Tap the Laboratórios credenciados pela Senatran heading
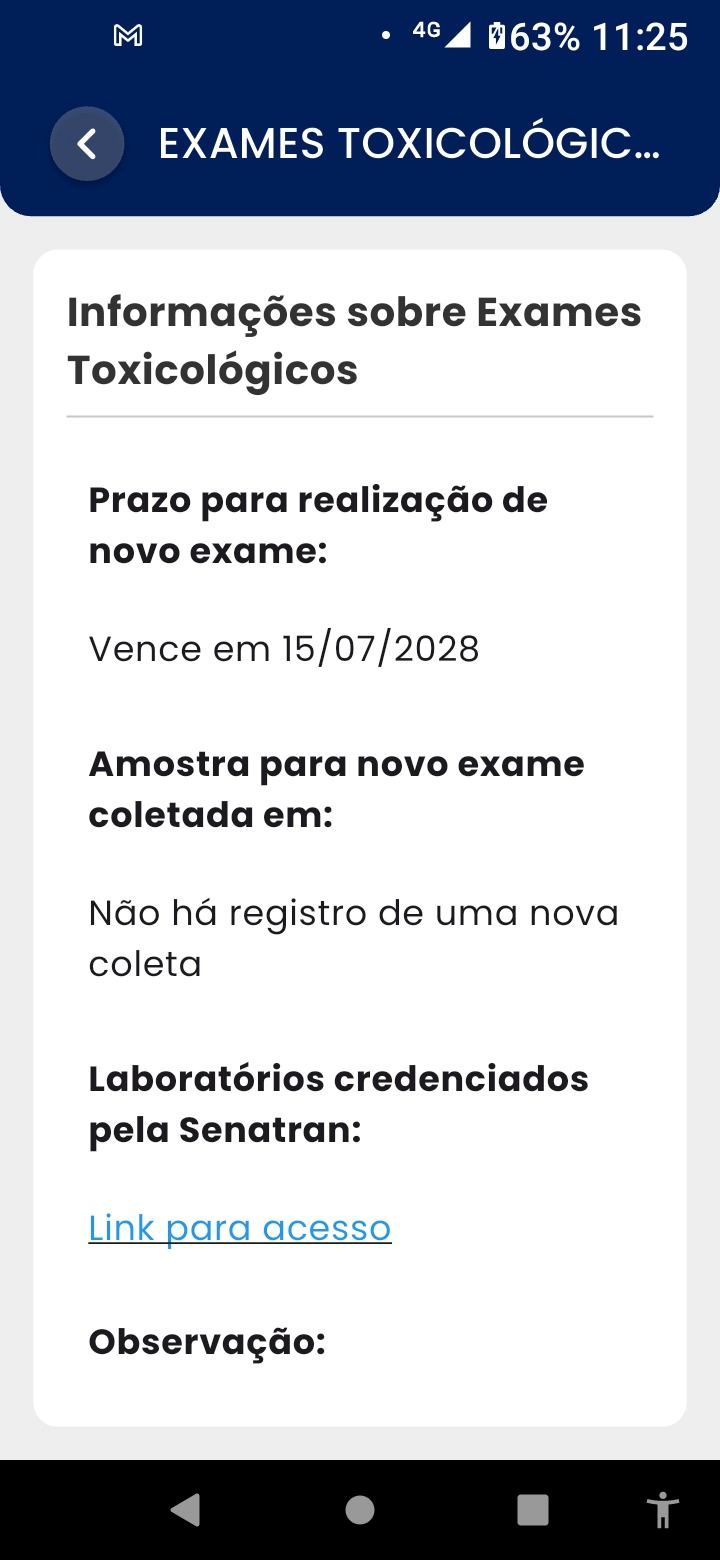The image size is (720, 1560). [x=339, y=1104]
